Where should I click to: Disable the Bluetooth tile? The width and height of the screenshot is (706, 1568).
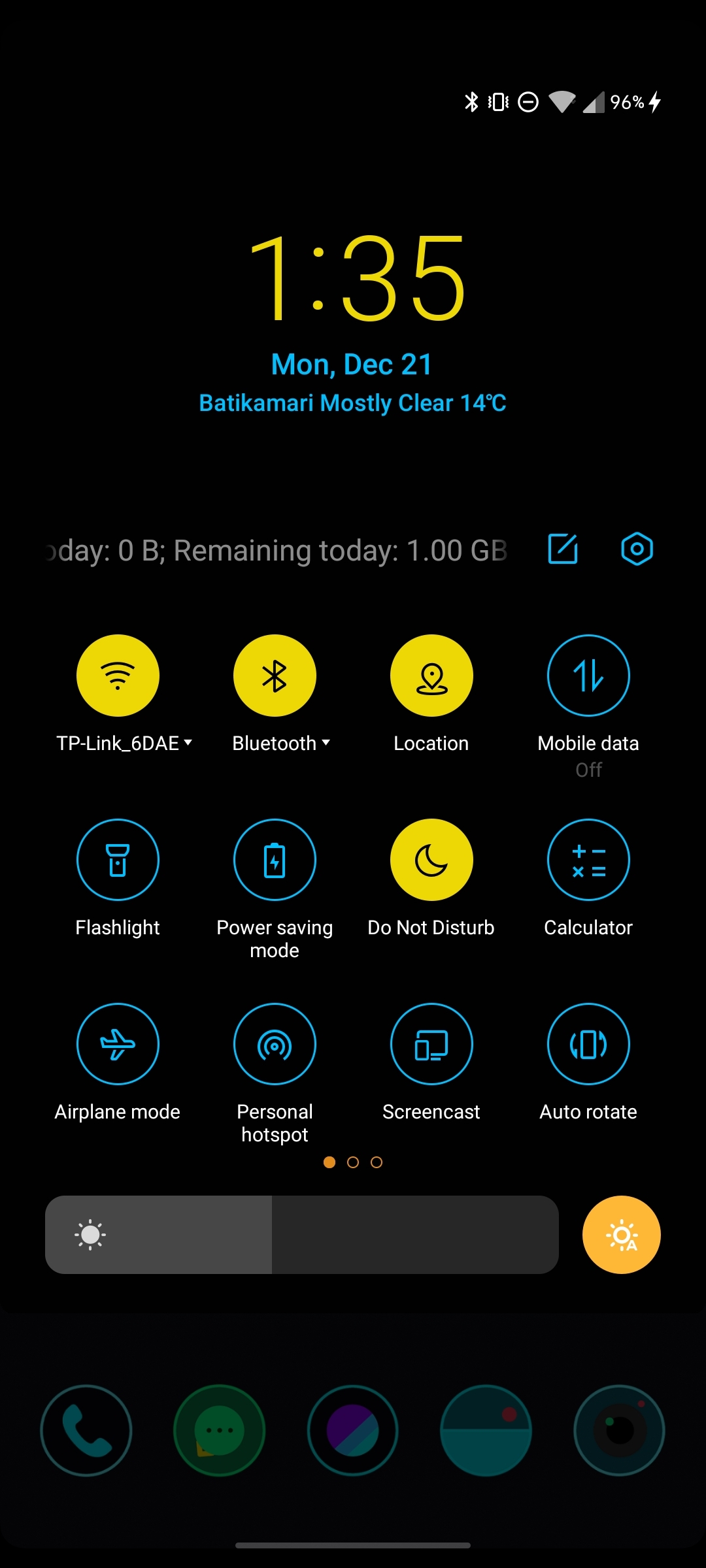(275, 676)
